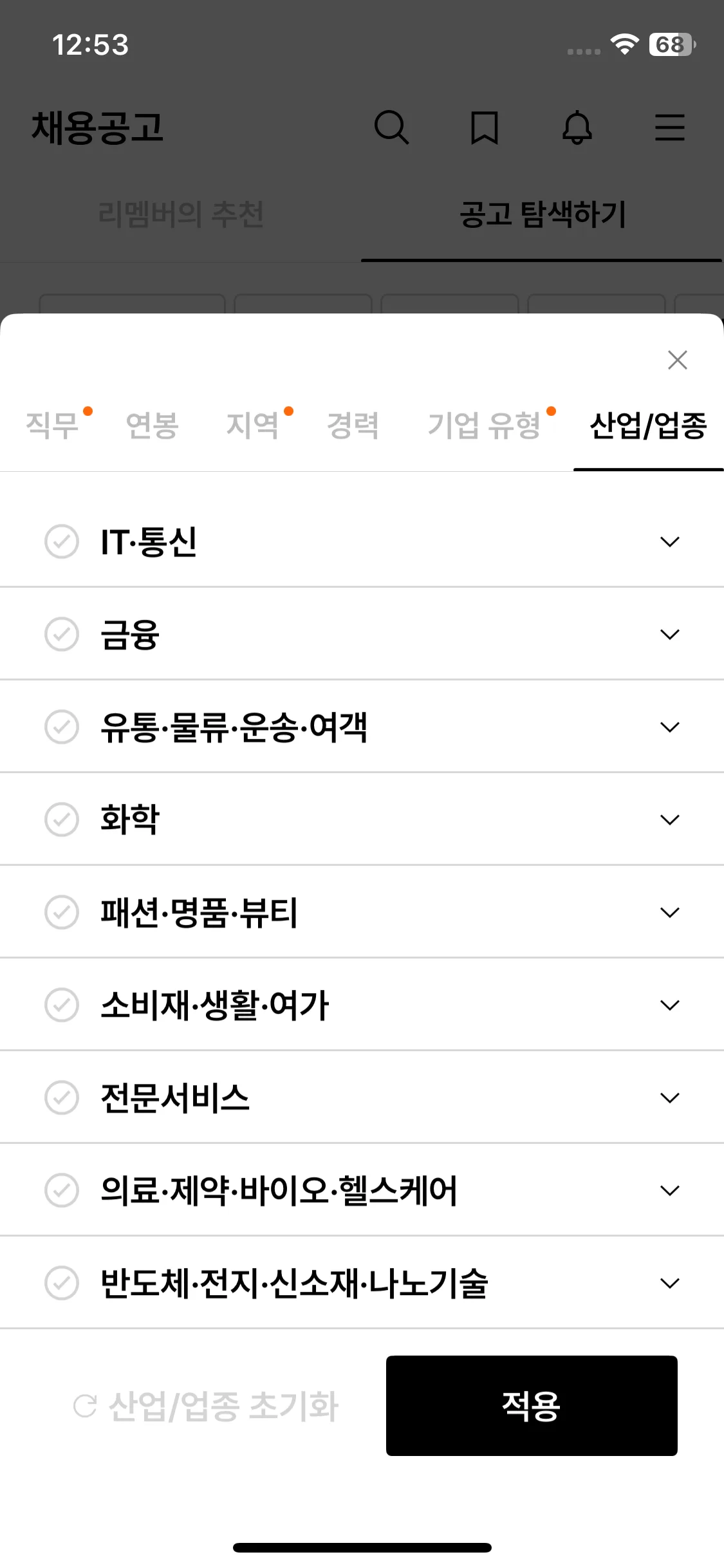Select the 패션·명품·뷰티 checkbox
This screenshot has width=724, height=1568.
coord(62,912)
